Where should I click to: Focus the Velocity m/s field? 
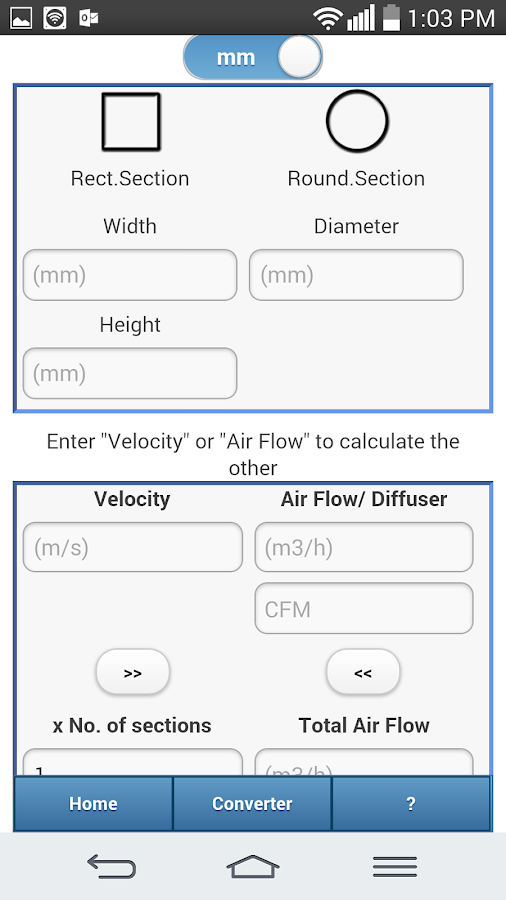133,547
